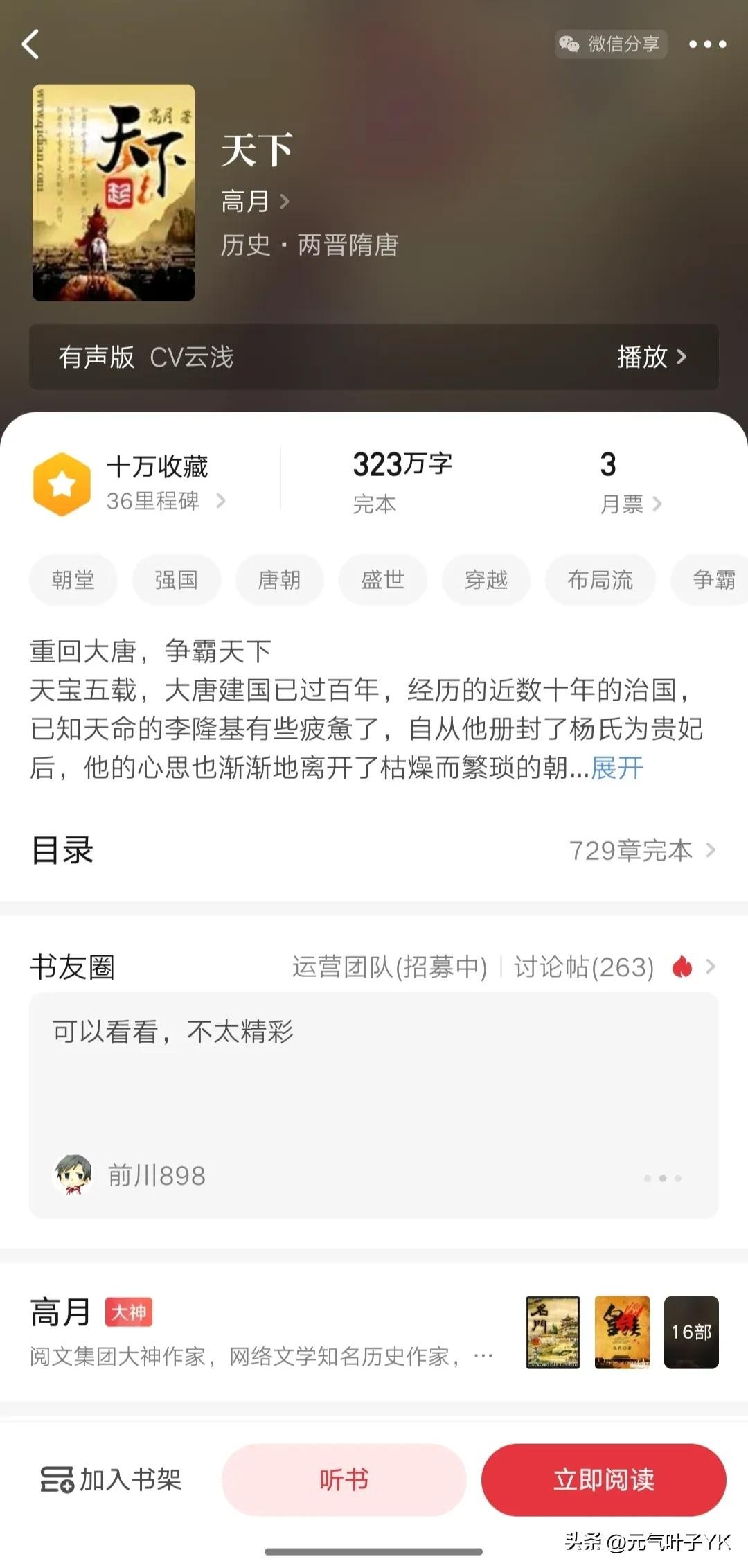The image size is (748, 1568).
Task: Play the 有声版 audiobook
Action: point(651,357)
